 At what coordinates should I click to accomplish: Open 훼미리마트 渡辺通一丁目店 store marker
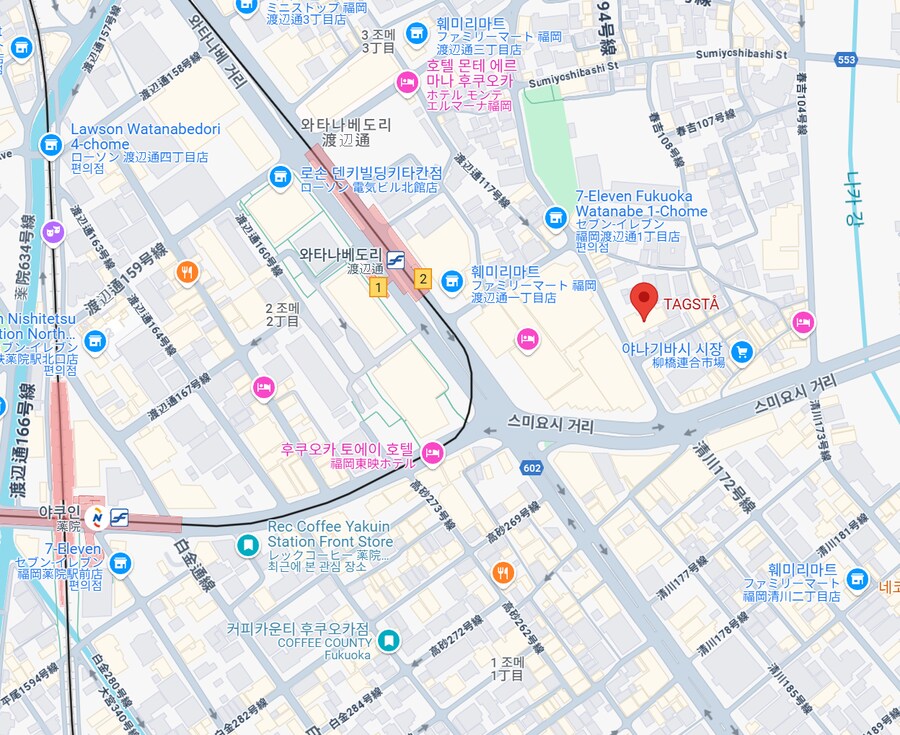click(x=452, y=279)
